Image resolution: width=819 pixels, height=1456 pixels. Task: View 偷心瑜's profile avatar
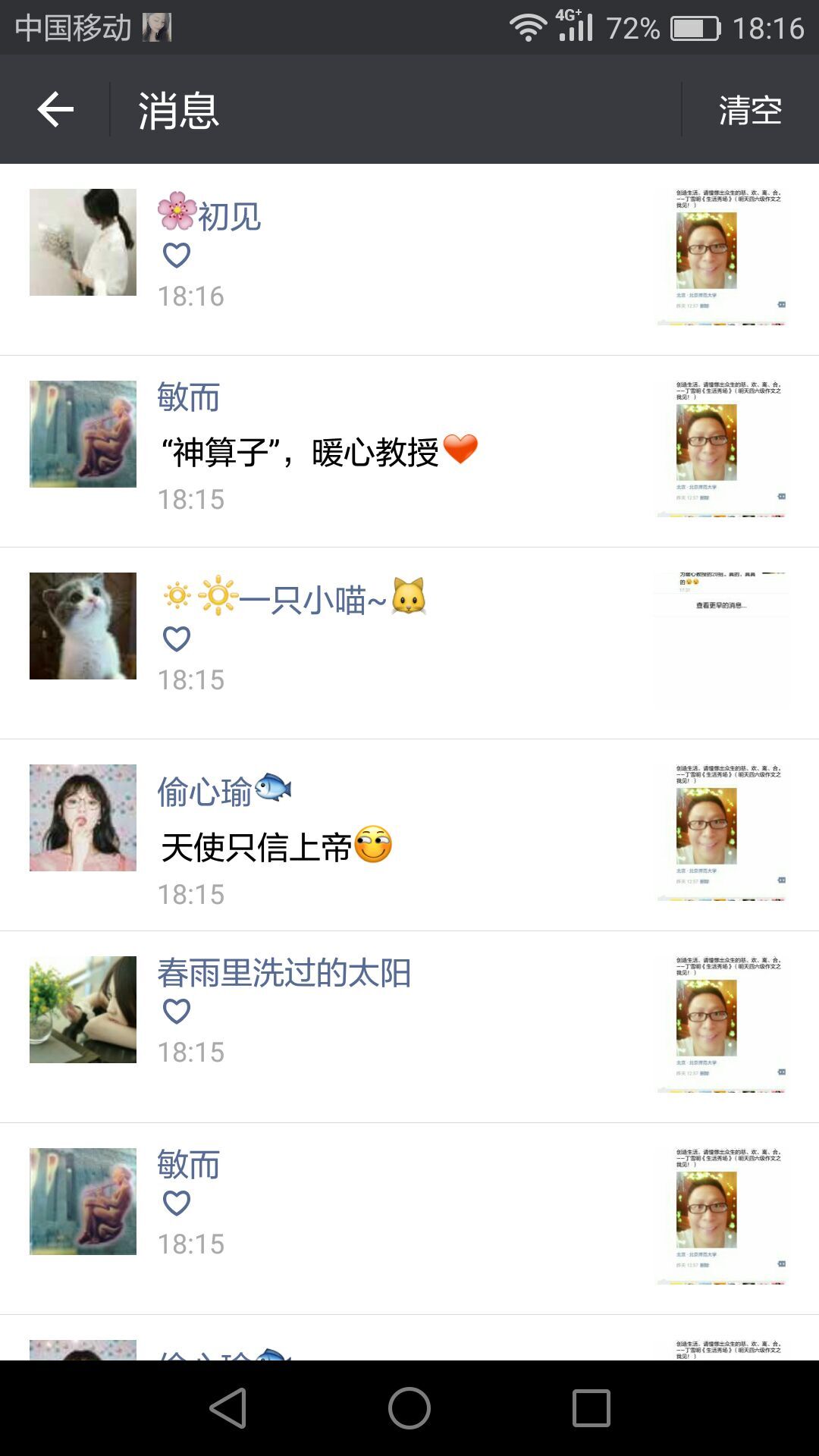(x=83, y=817)
